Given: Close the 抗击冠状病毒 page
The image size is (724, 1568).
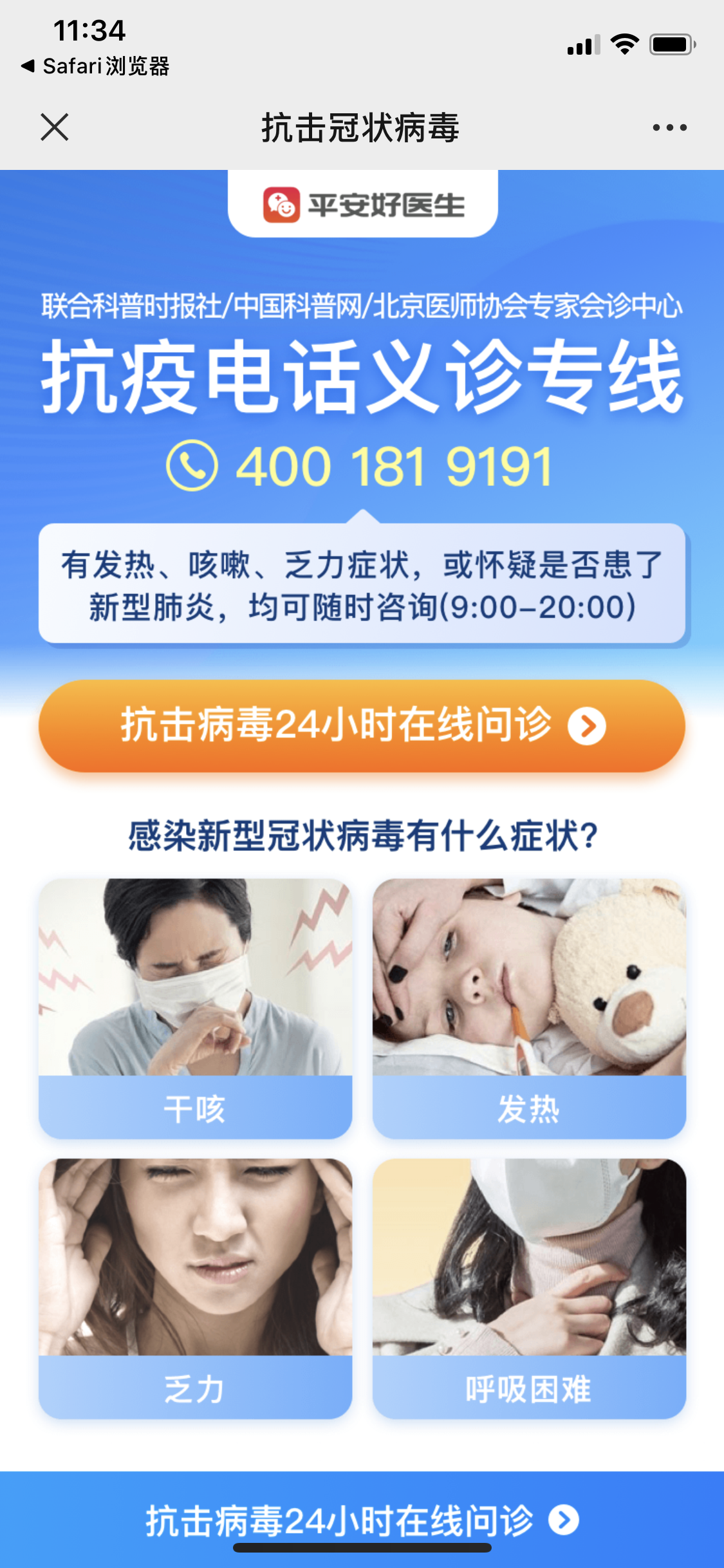Looking at the screenshot, I should [x=54, y=127].
